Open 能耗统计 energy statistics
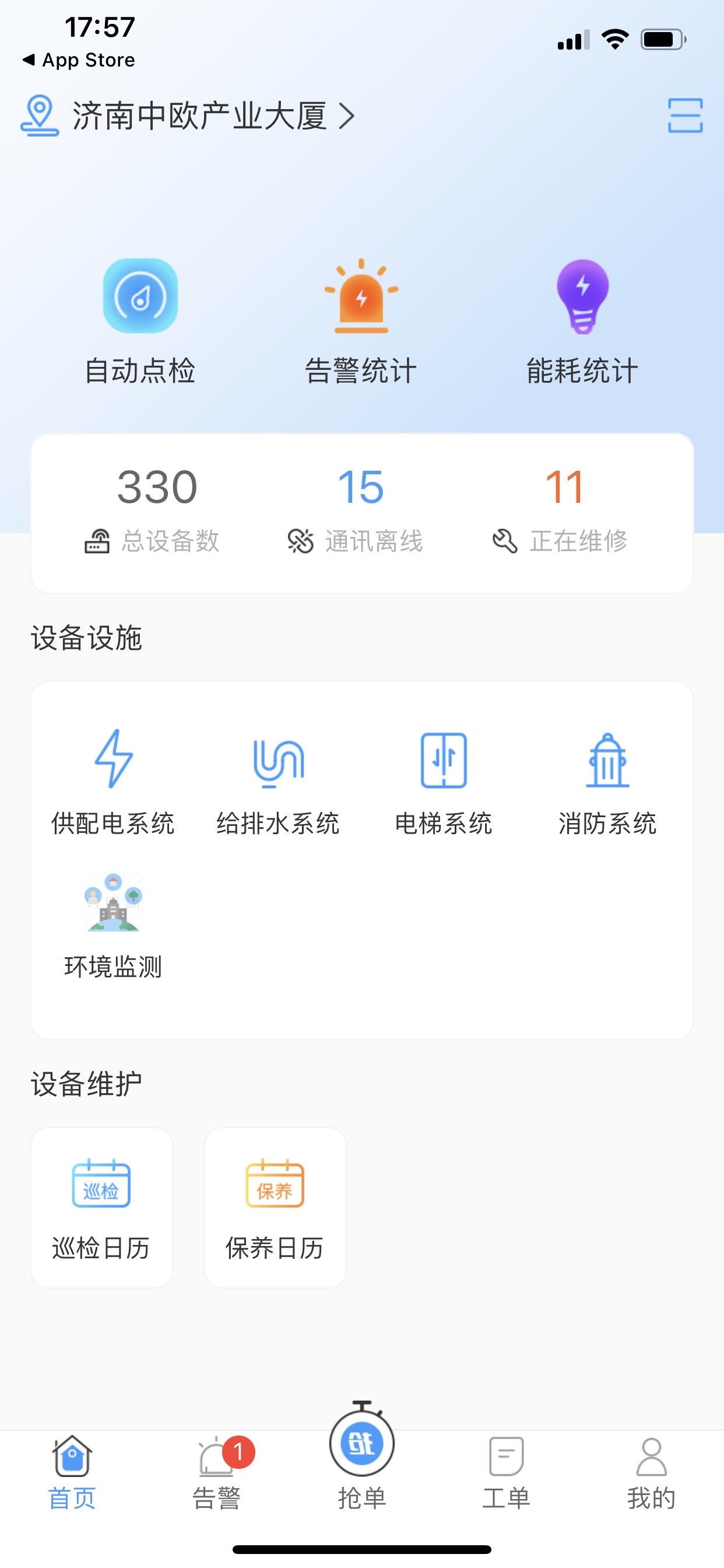 pos(582,321)
